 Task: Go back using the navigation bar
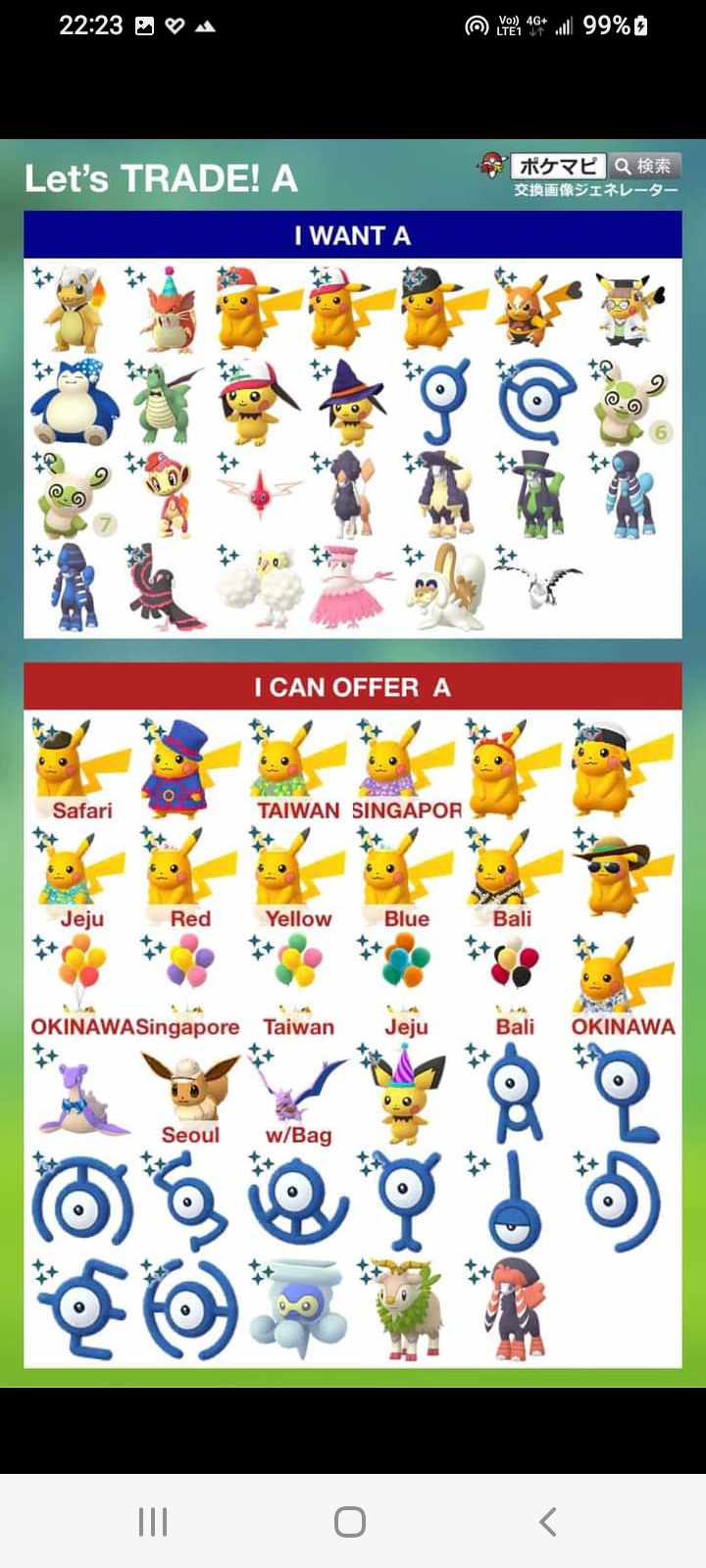pos(548,1521)
